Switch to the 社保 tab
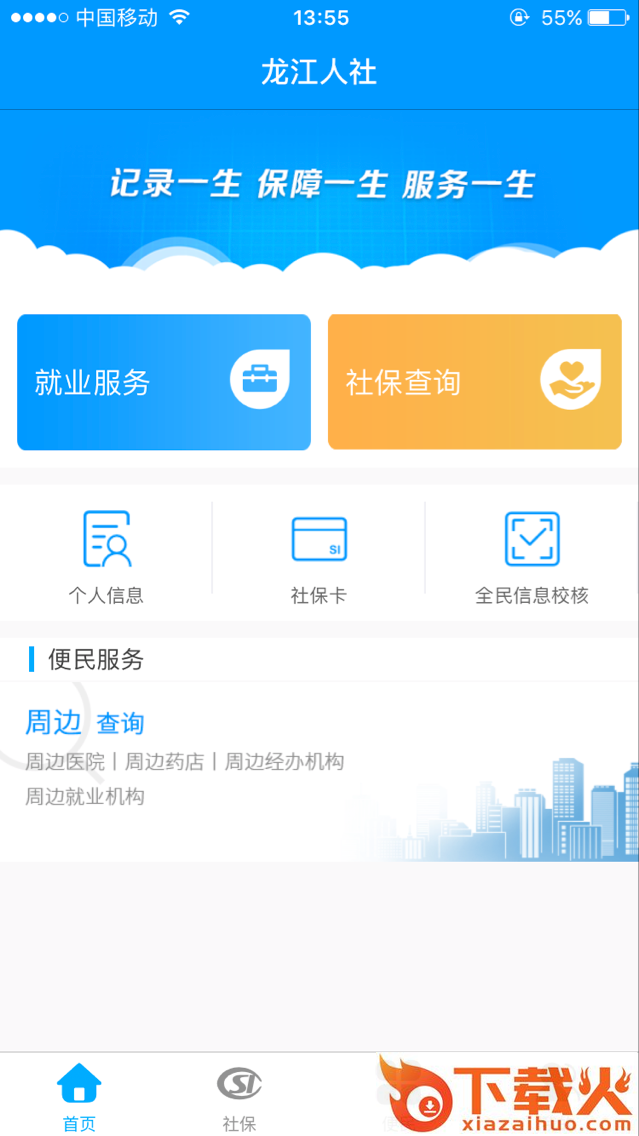 (239, 1096)
